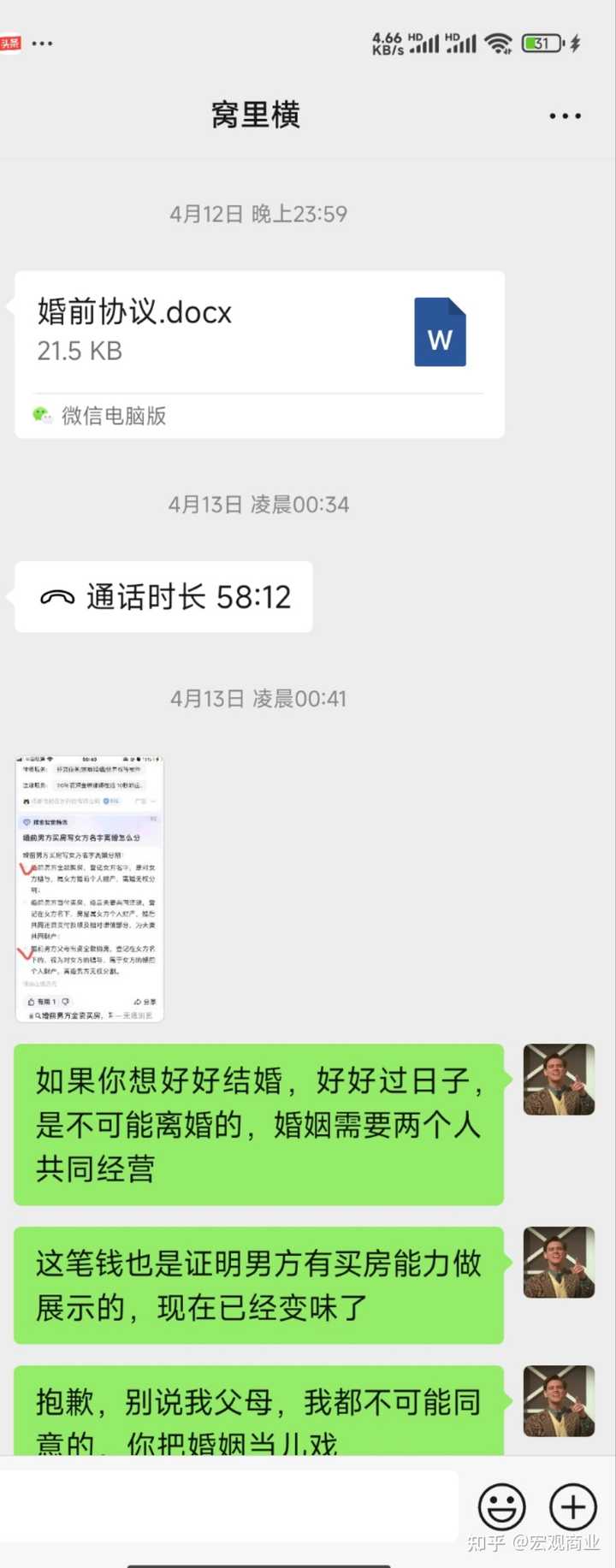Tap avatar beside 如果你想好好结婚 message
Screen dimensions: 616x1568
(x=559, y=1080)
